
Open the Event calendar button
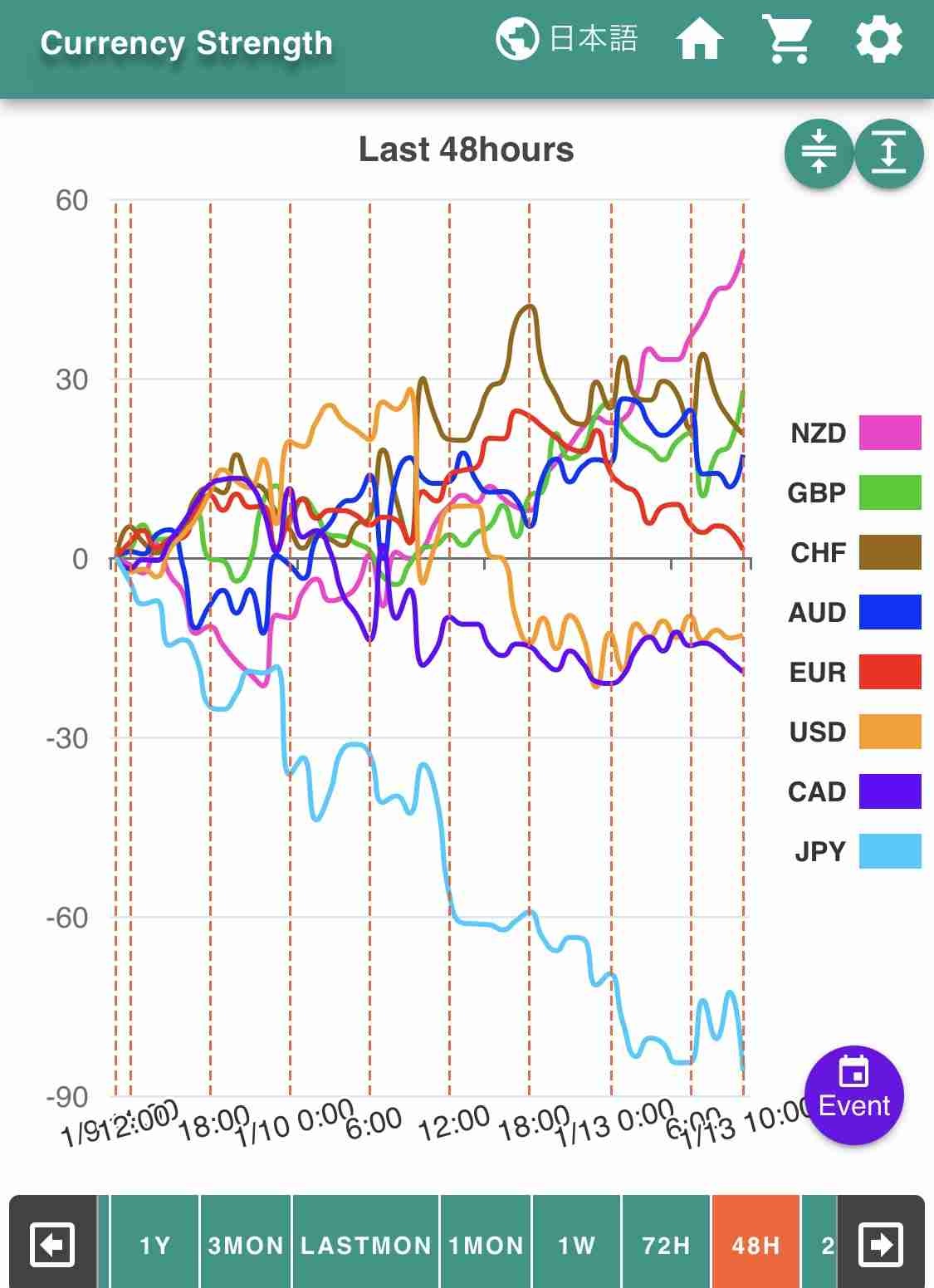pyautogui.click(x=853, y=1095)
